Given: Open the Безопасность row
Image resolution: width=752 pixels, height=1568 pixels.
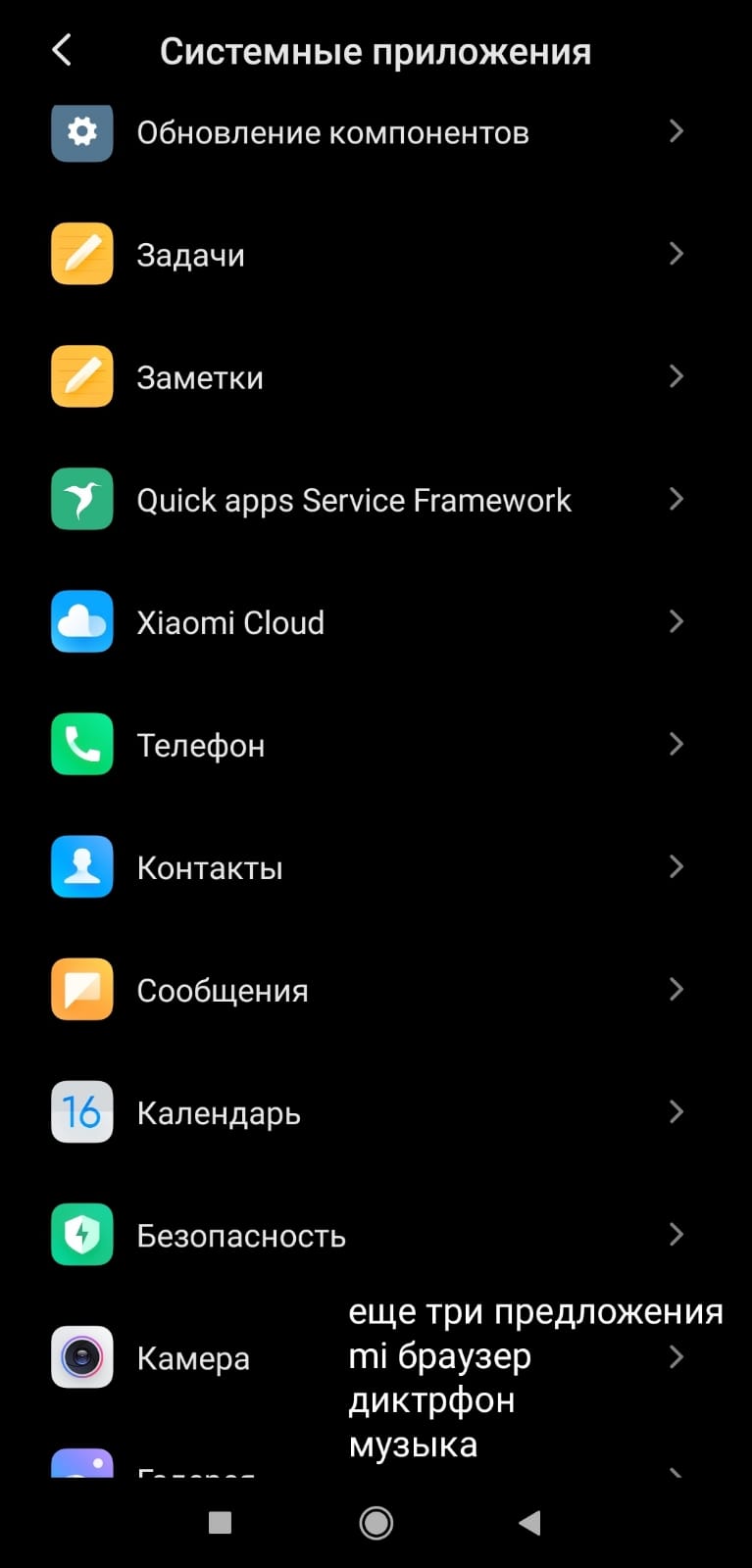Looking at the screenshot, I should pyautogui.click(x=376, y=1235).
